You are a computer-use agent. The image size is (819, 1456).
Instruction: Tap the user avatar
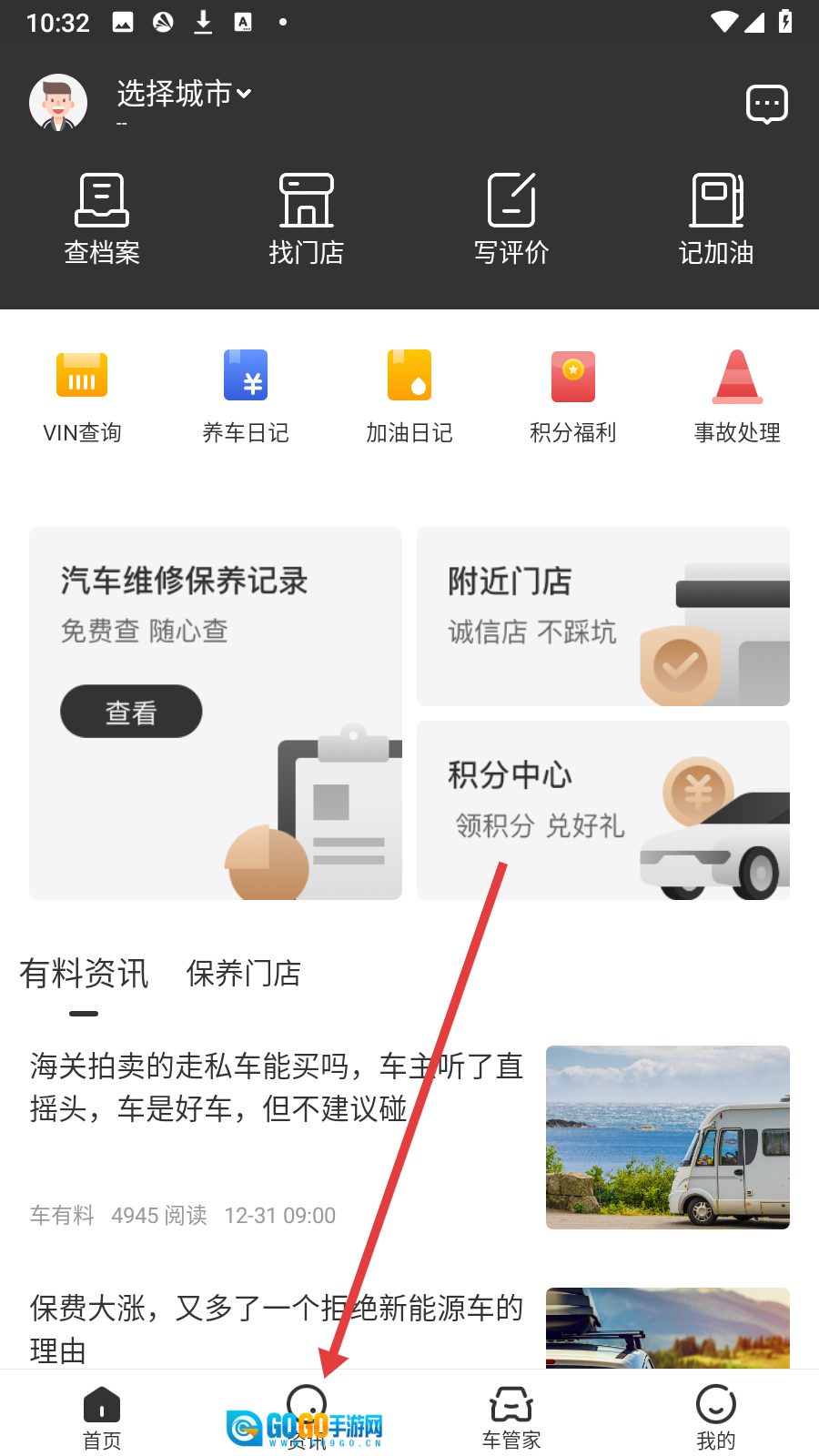click(x=58, y=103)
